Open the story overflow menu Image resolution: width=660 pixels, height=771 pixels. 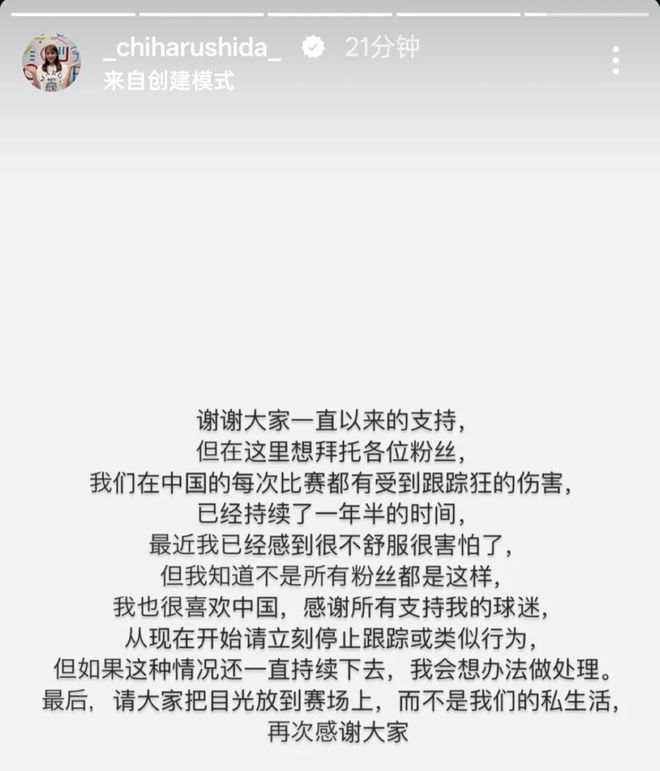[615, 61]
